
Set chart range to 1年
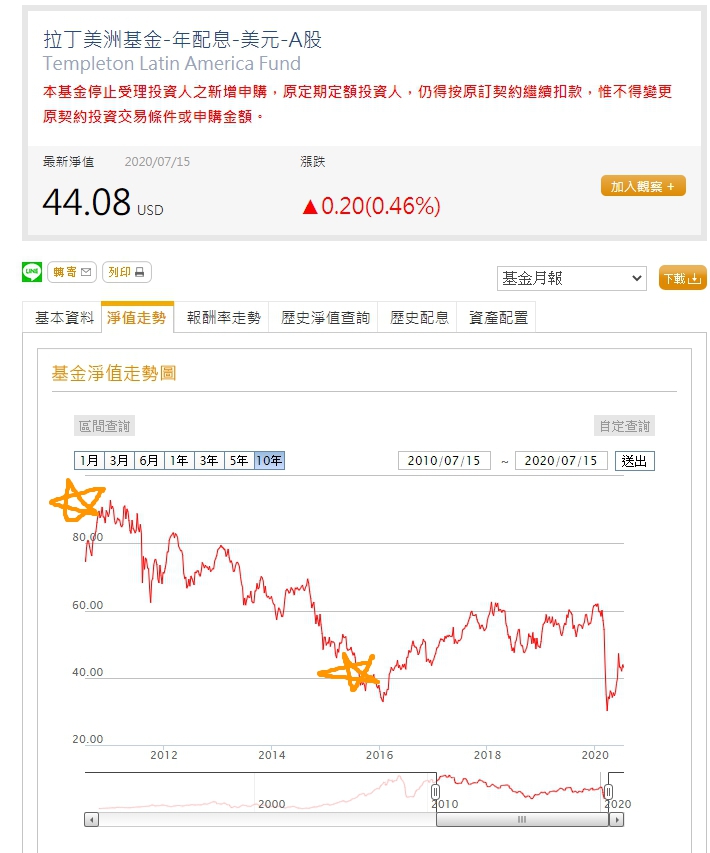pyautogui.click(x=179, y=461)
